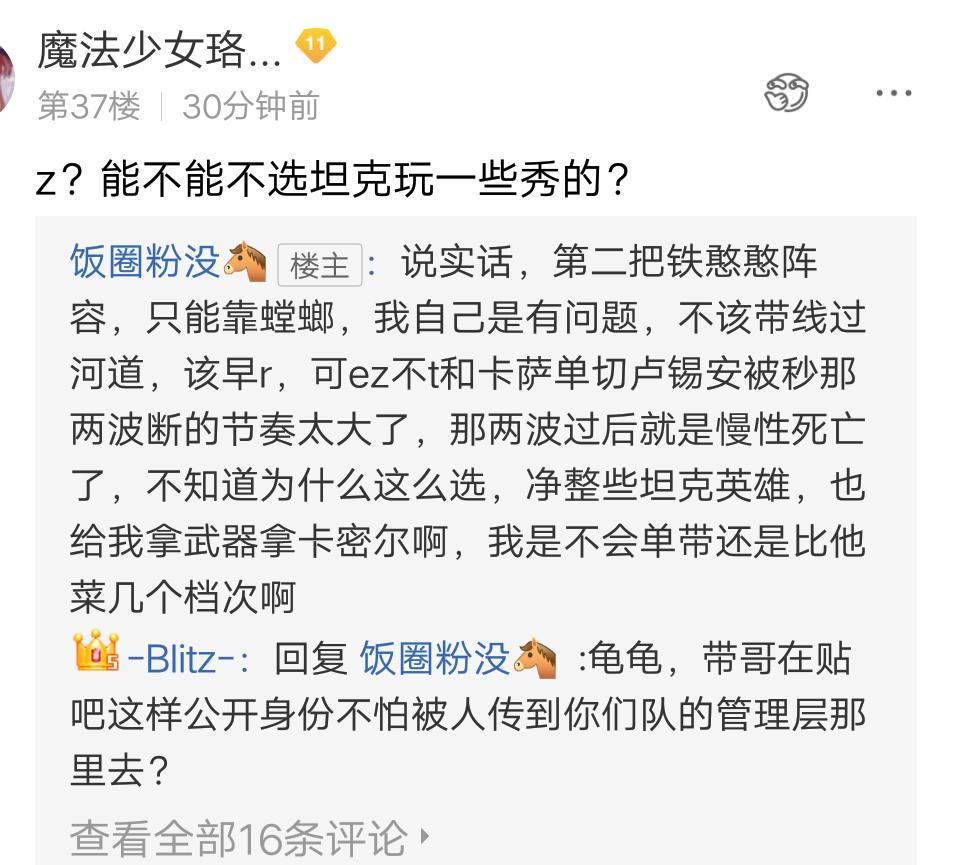Open 饭圈粉没's profile from the 楼主 reply

[x=144, y=263]
